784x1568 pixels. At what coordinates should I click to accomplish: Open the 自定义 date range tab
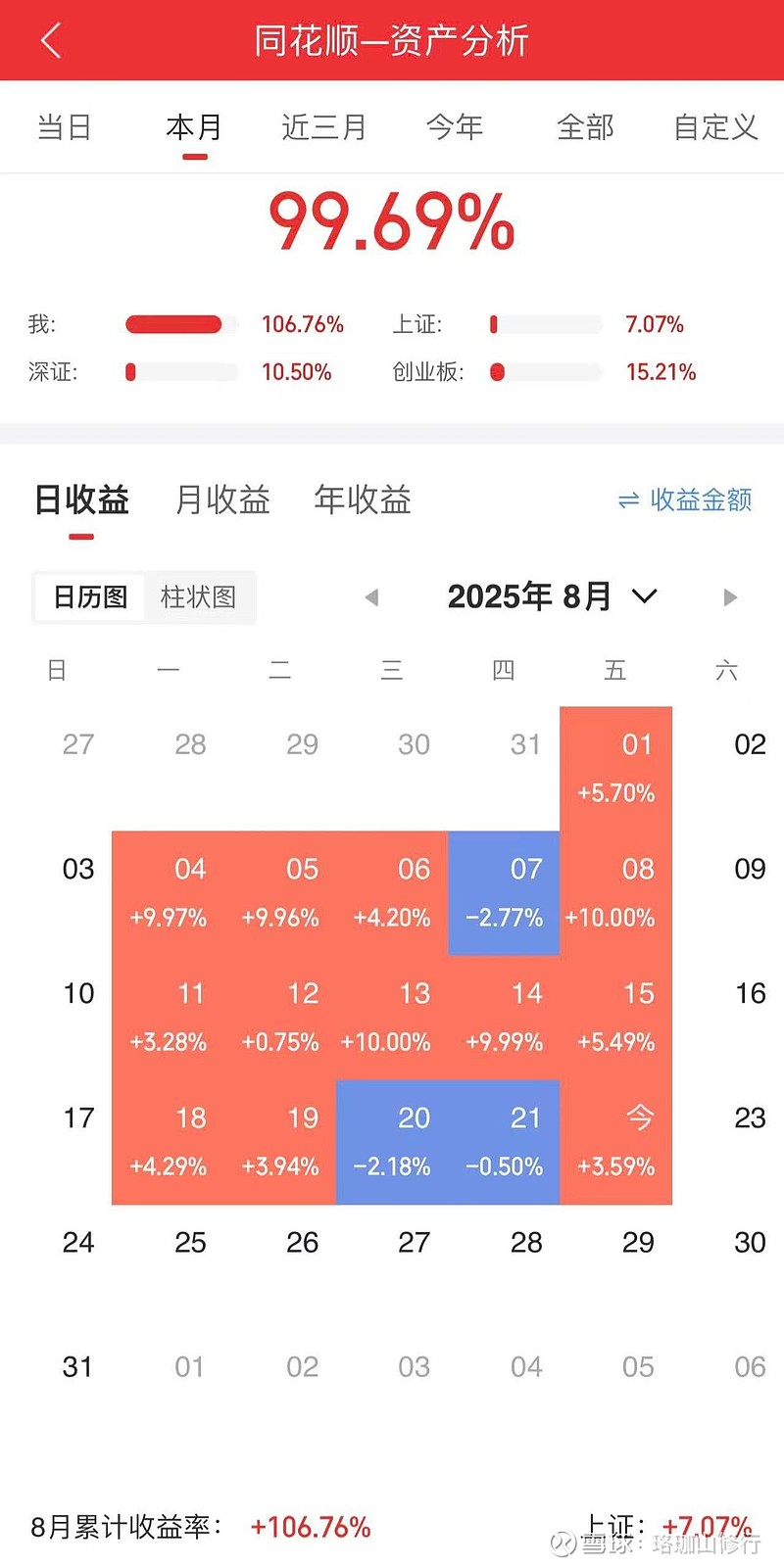tap(716, 127)
